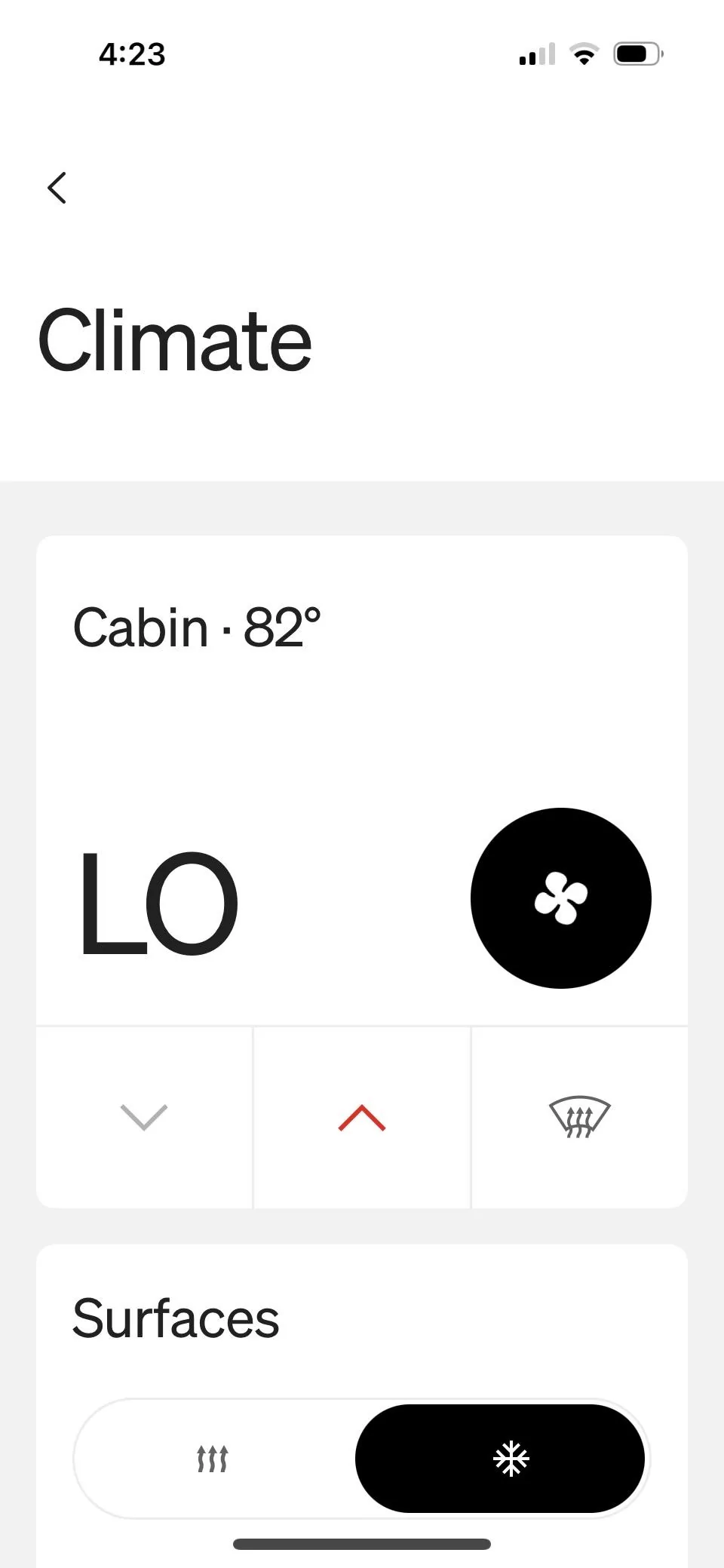The height and width of the screenshot is (1568, 724).
Task: Go back using the back arrow
Action: point(57,188)
